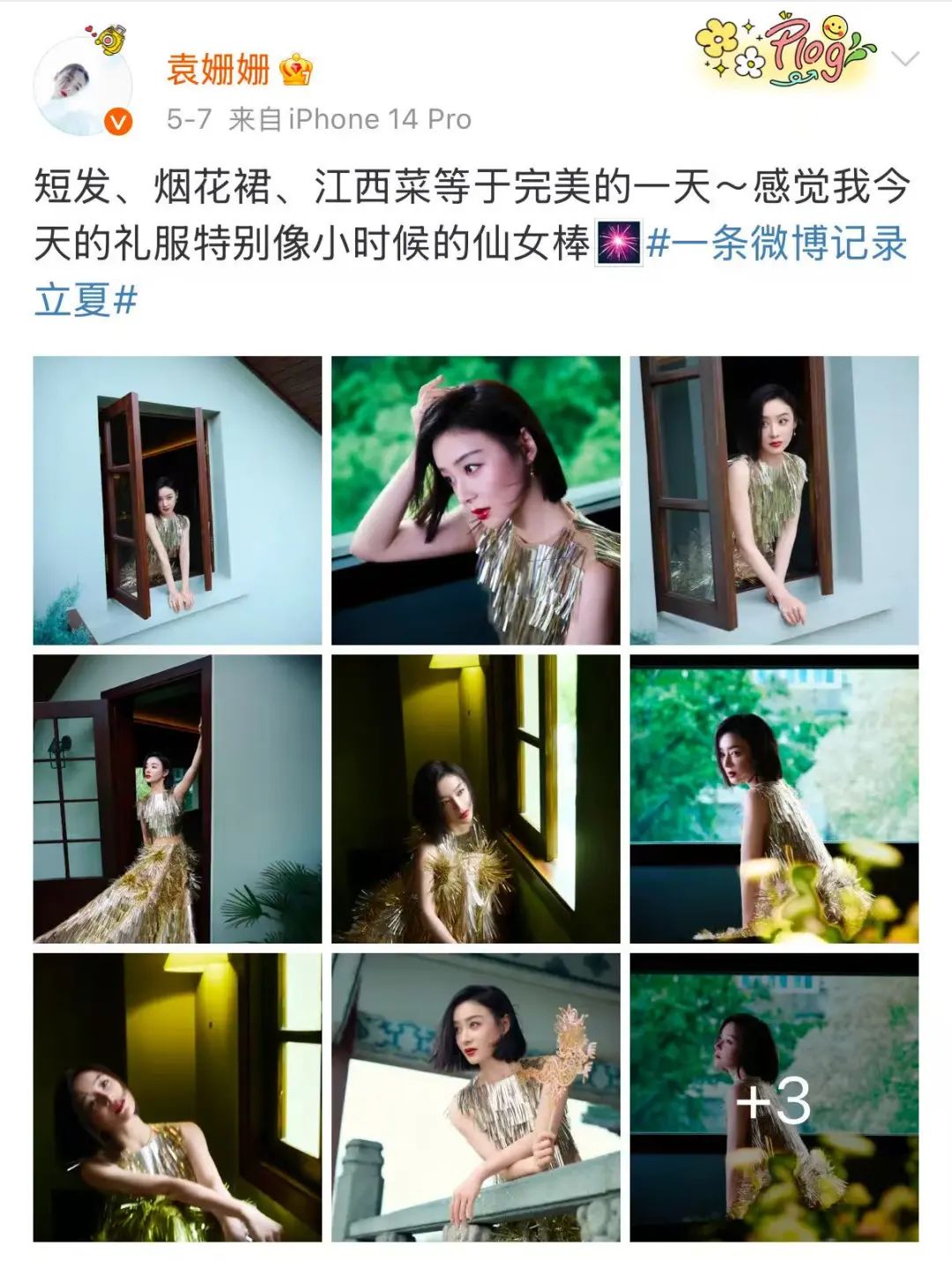Screen dimensions: 952x1261
Task: Open the username 袁姗姗
Action: pos(218,70)
